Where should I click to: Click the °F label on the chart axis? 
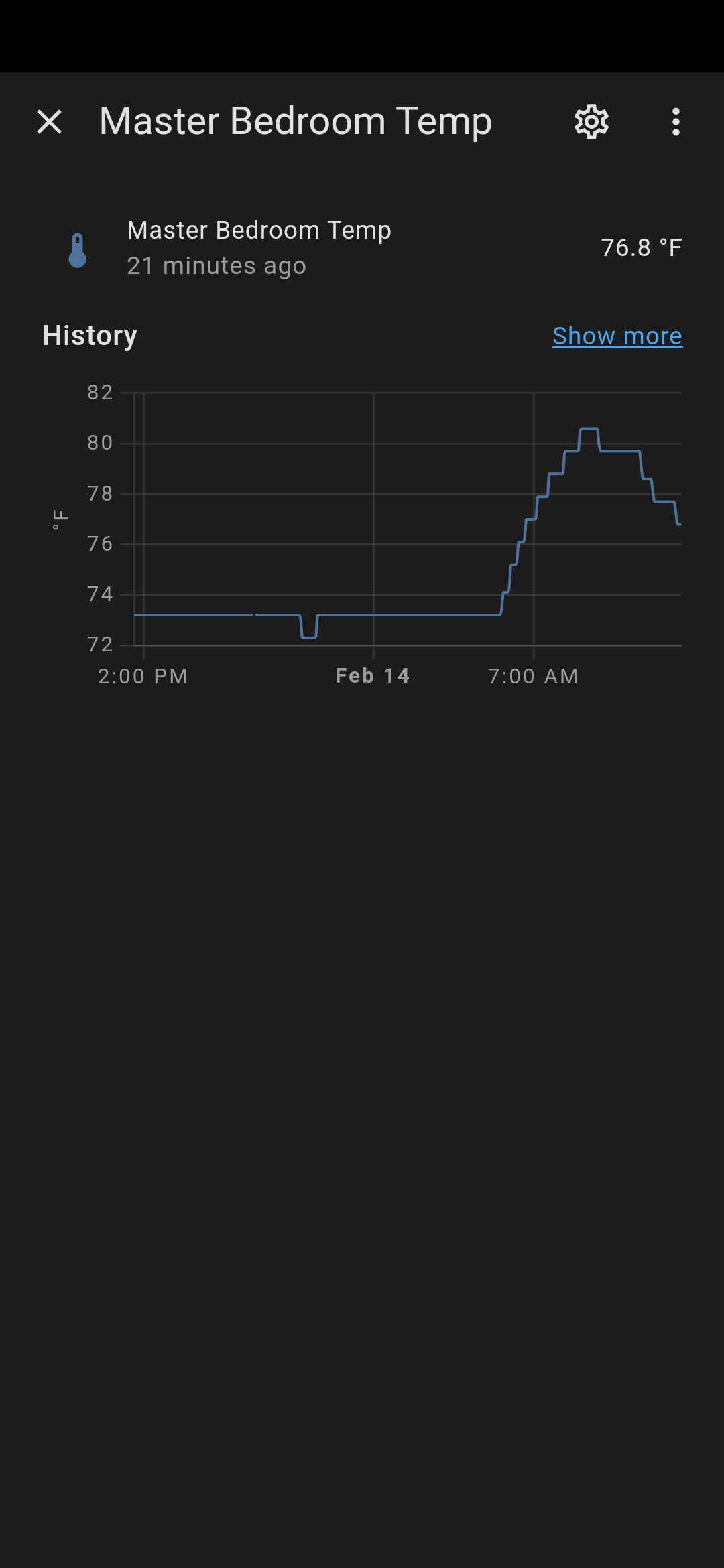[x=59, y=517]
